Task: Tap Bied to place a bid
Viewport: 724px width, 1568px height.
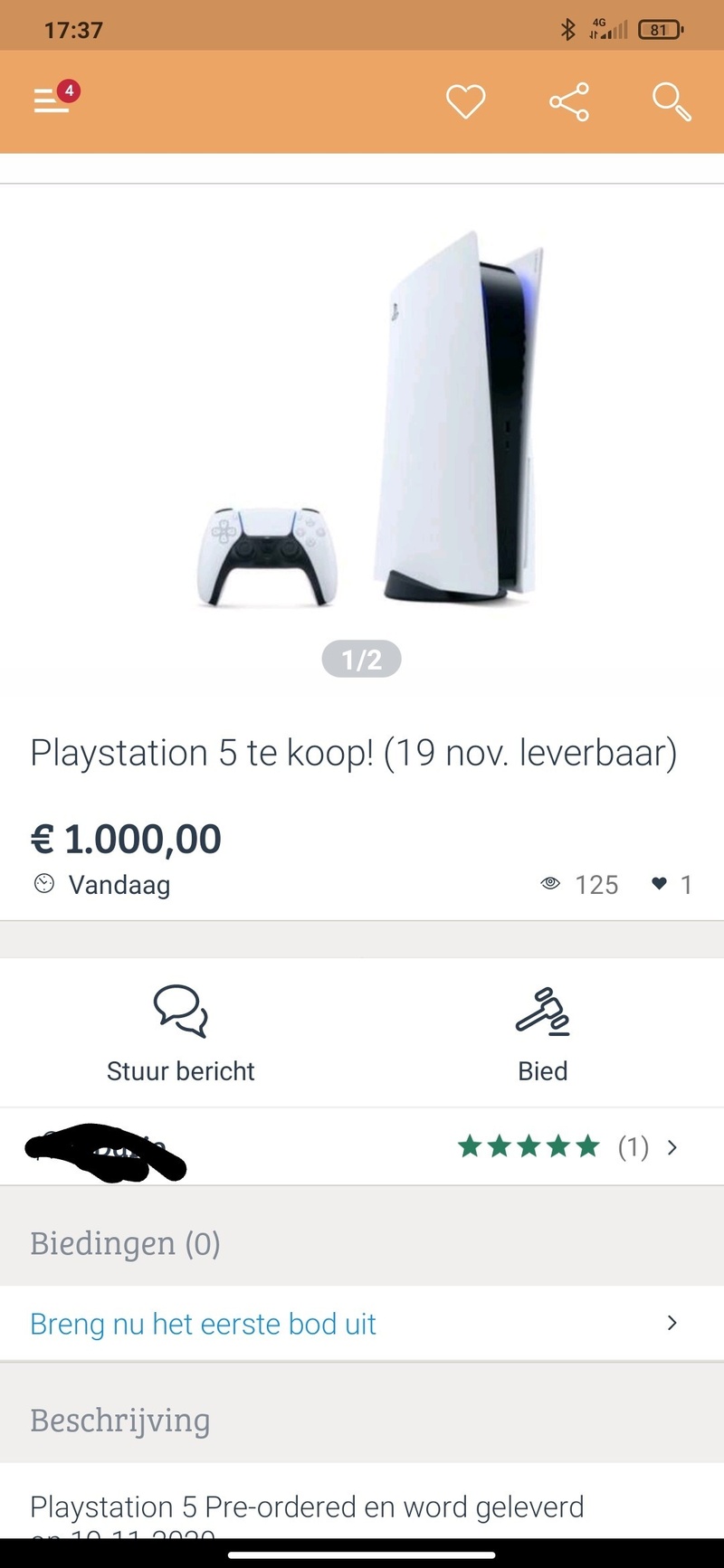Action: (x=543, y=1034)
